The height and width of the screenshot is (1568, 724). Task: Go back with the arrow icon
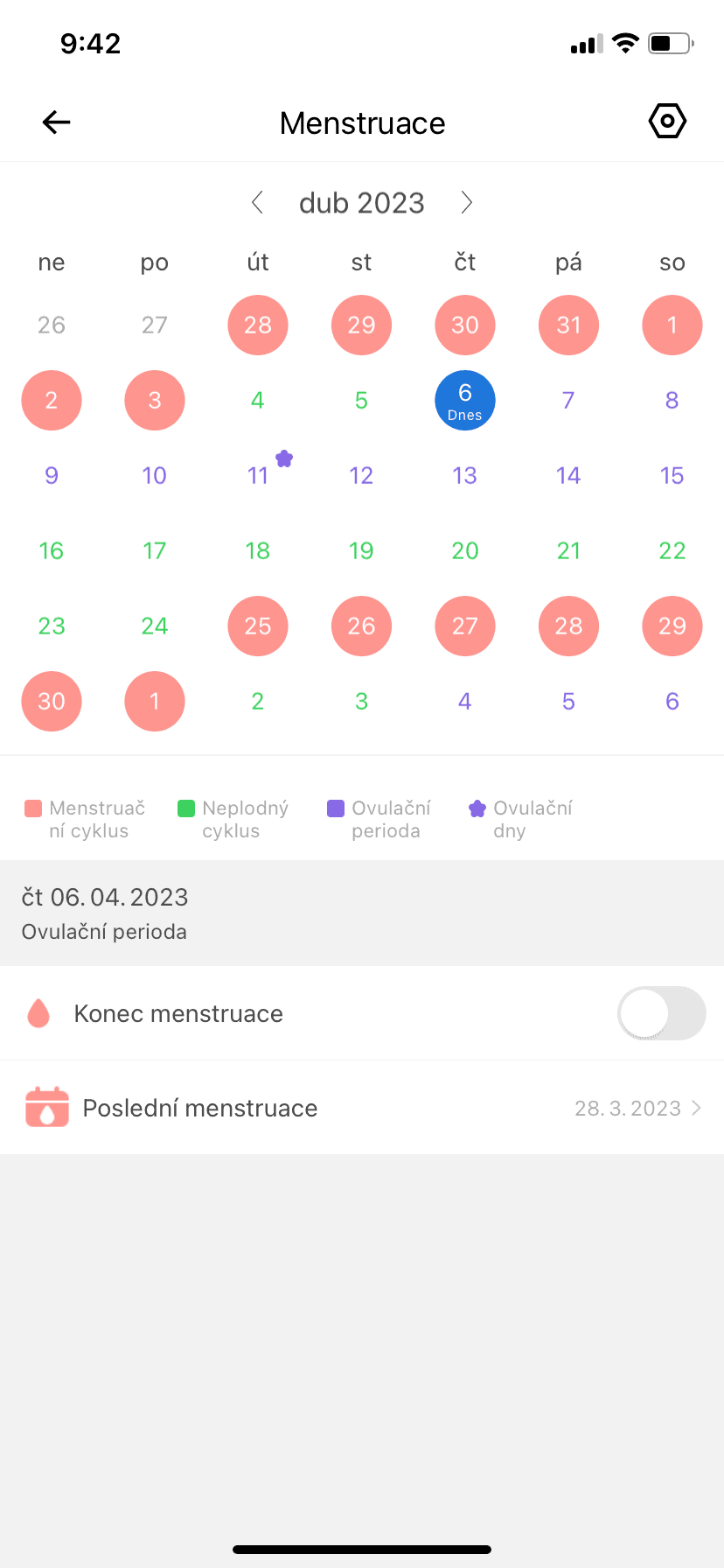point(56,122)
